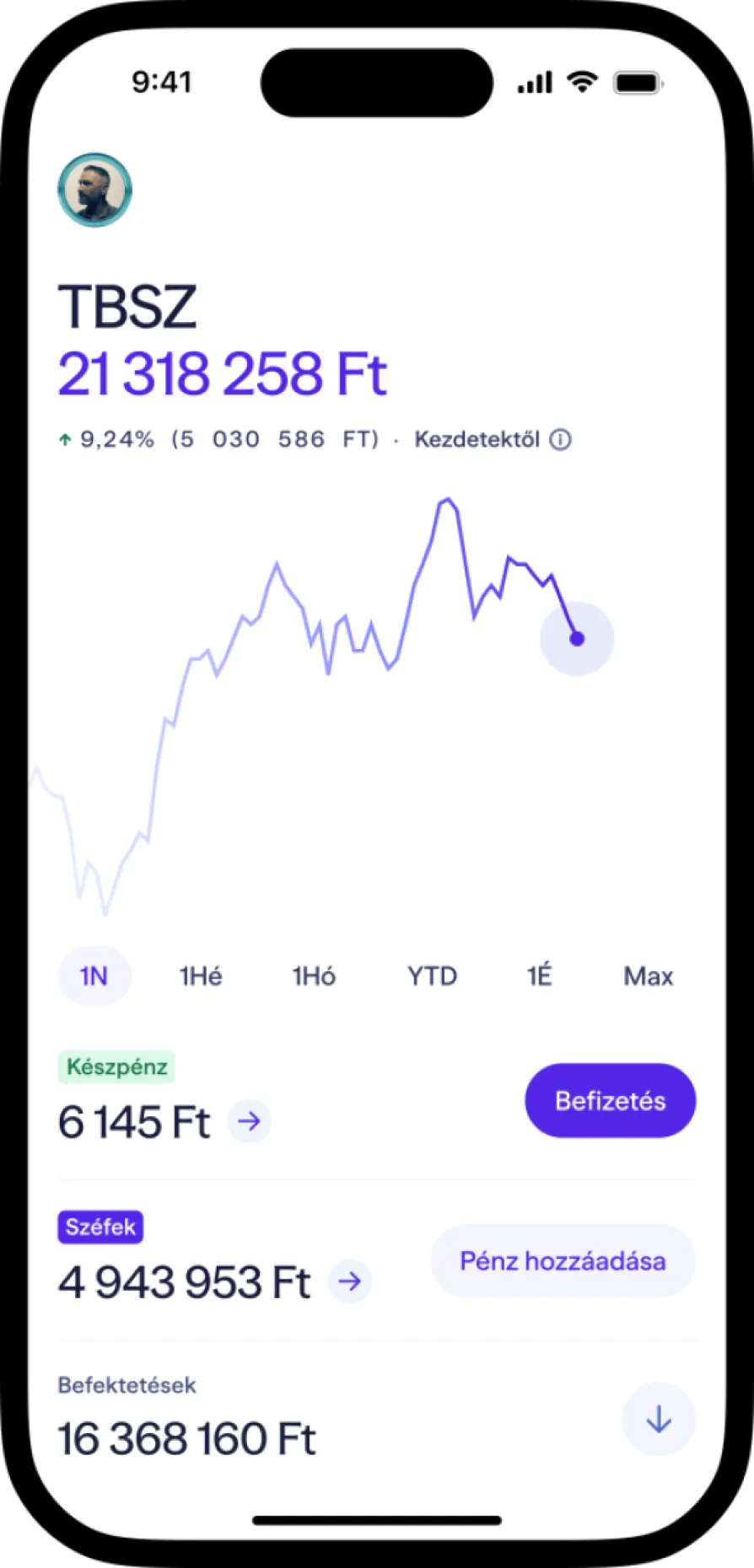Tap the Wi-Fi status bar icon
754x1568 pixels.
pyautogui.click(x=582, y=82)
